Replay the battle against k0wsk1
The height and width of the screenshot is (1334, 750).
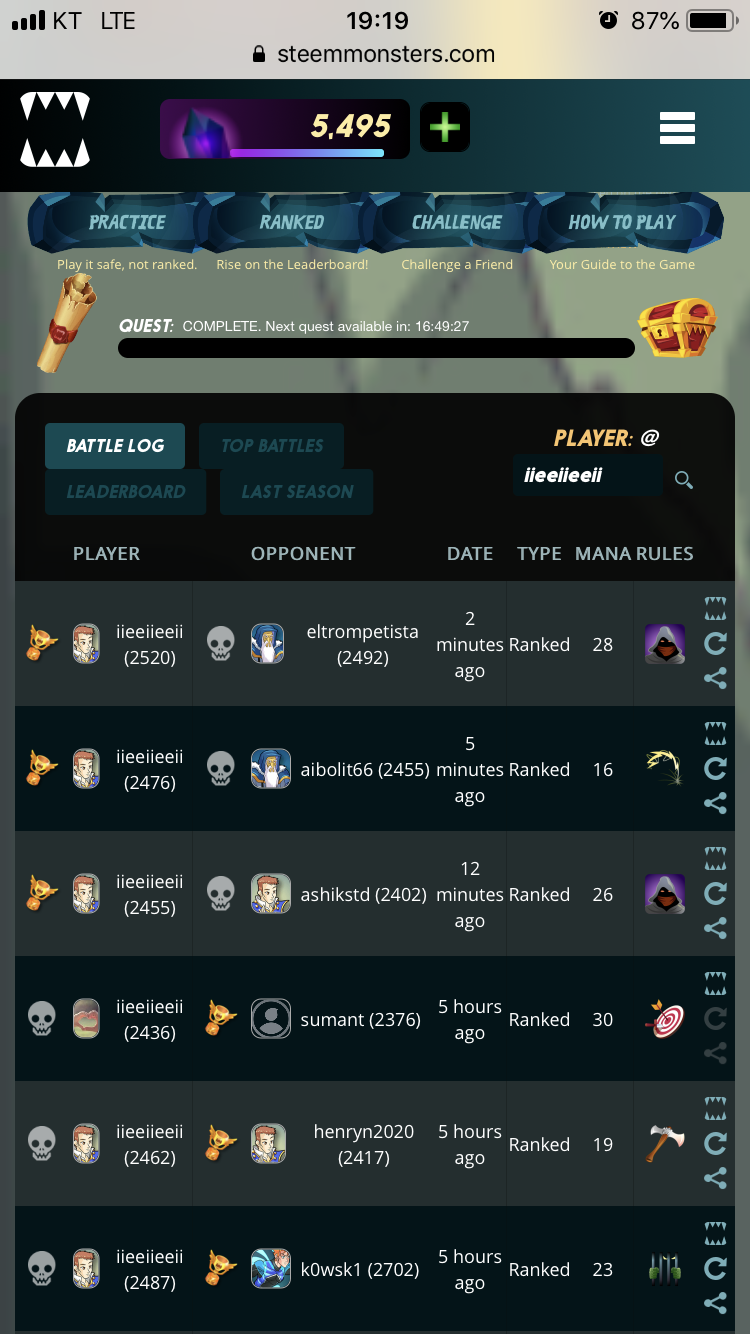click(x=715, y=1269)
